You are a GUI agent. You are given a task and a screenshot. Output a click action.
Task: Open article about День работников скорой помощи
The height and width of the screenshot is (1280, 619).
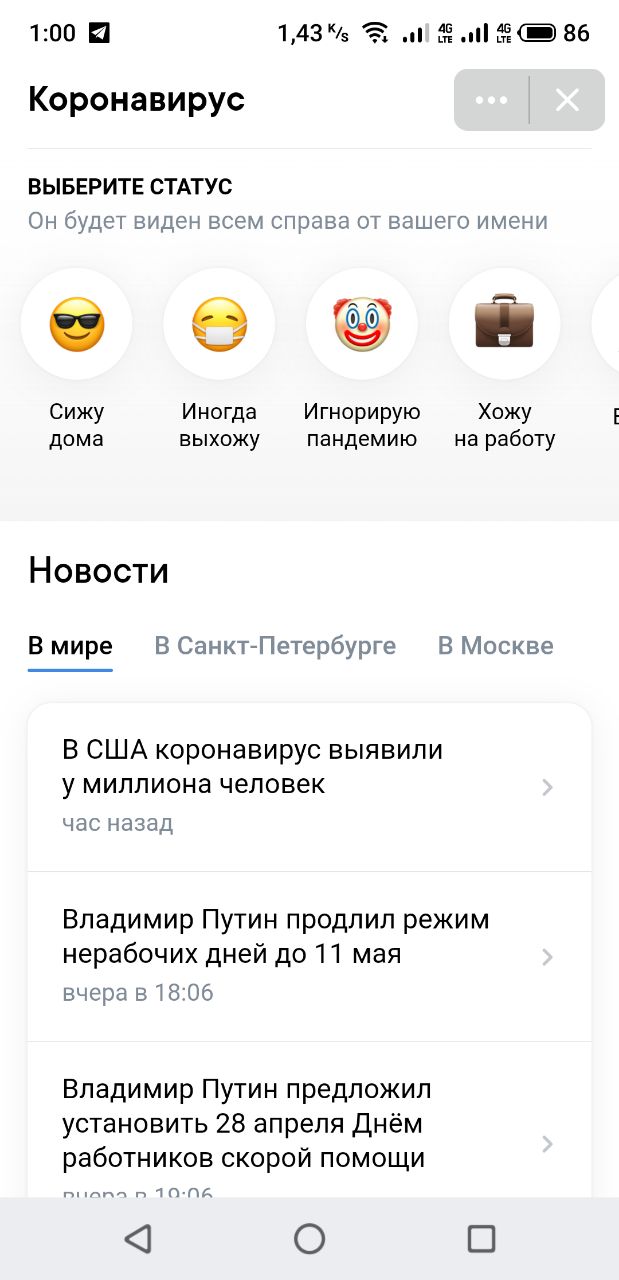tap(309, 1120)
